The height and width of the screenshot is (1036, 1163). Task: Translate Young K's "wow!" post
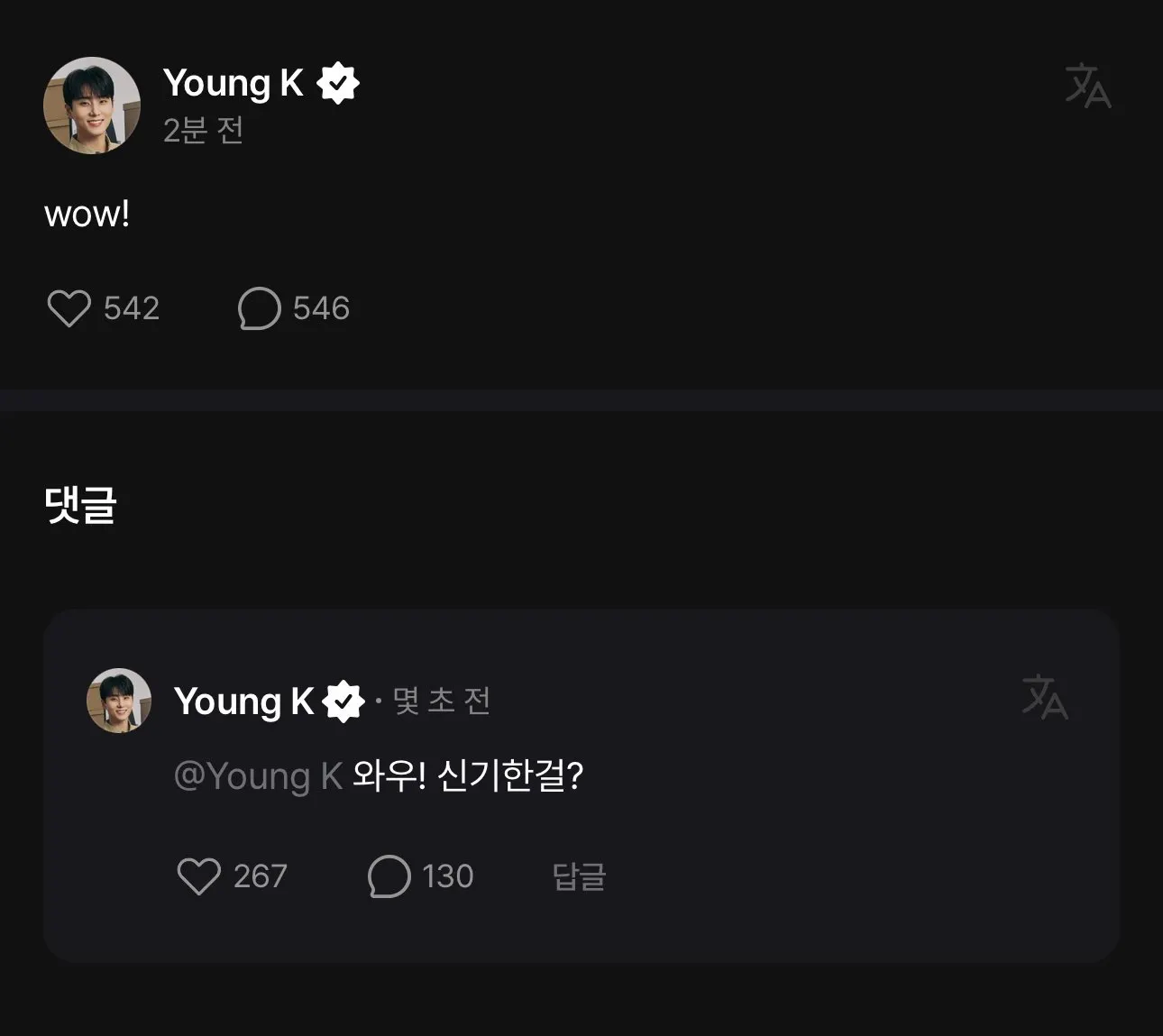(x=1087, y=87)
